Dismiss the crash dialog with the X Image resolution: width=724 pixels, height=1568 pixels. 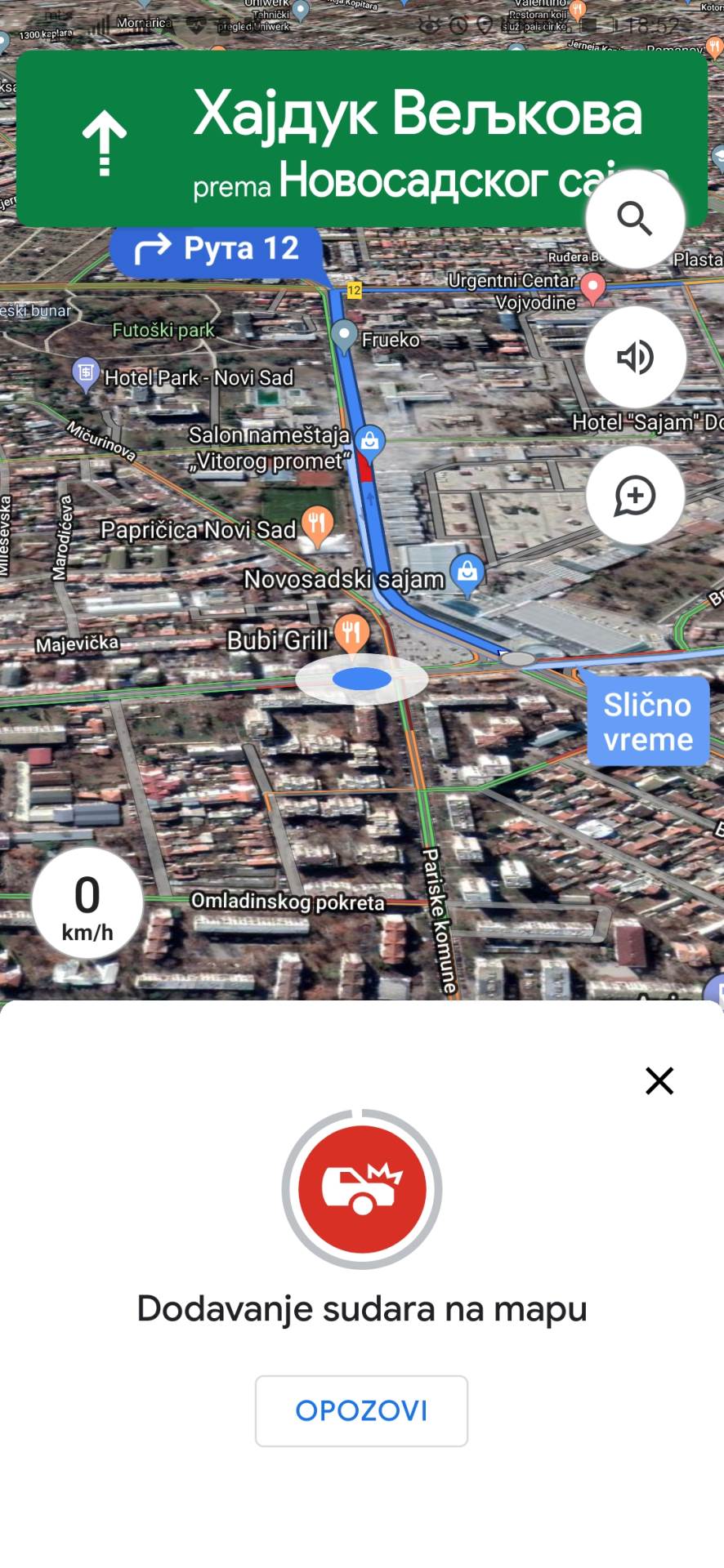click(x=659, y=1080)
